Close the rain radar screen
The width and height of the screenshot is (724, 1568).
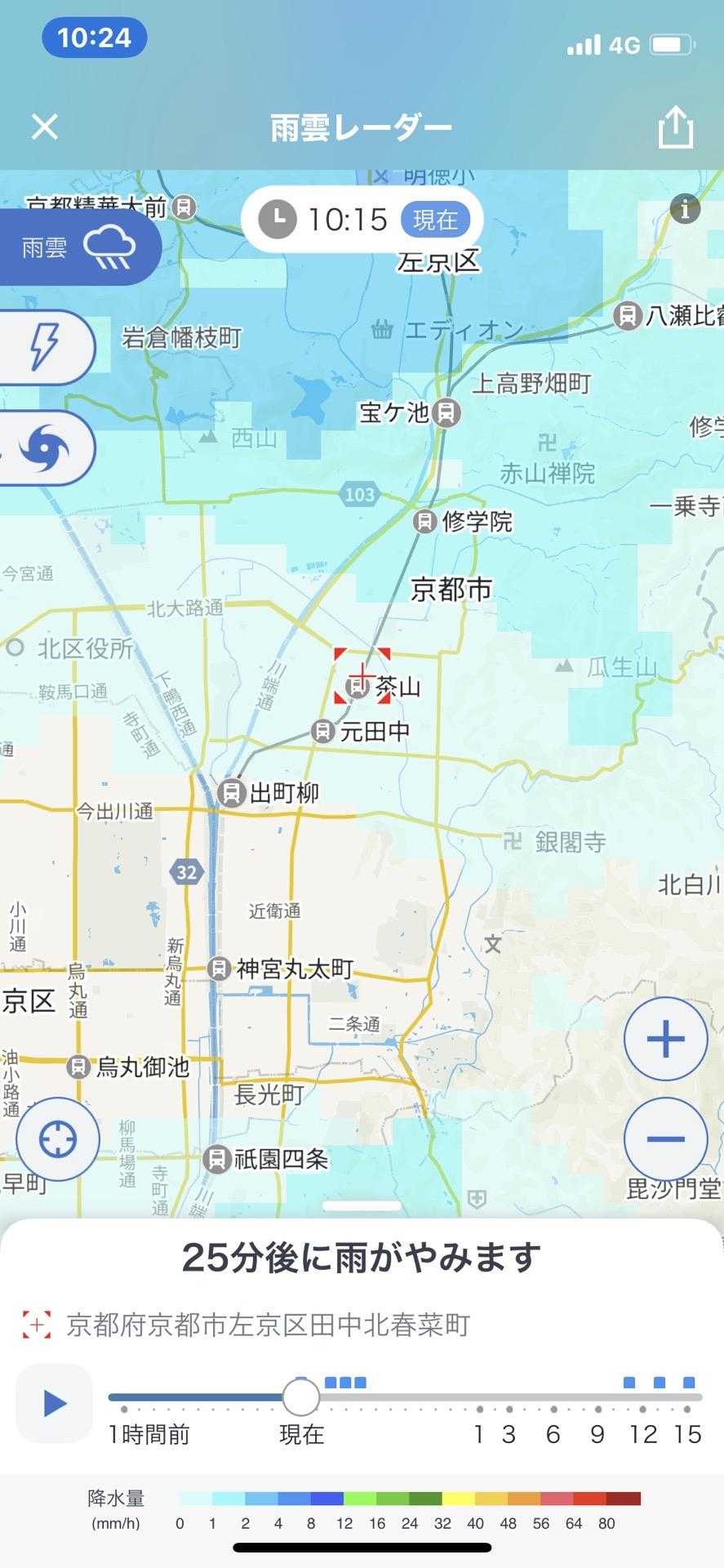coord(45,127)
